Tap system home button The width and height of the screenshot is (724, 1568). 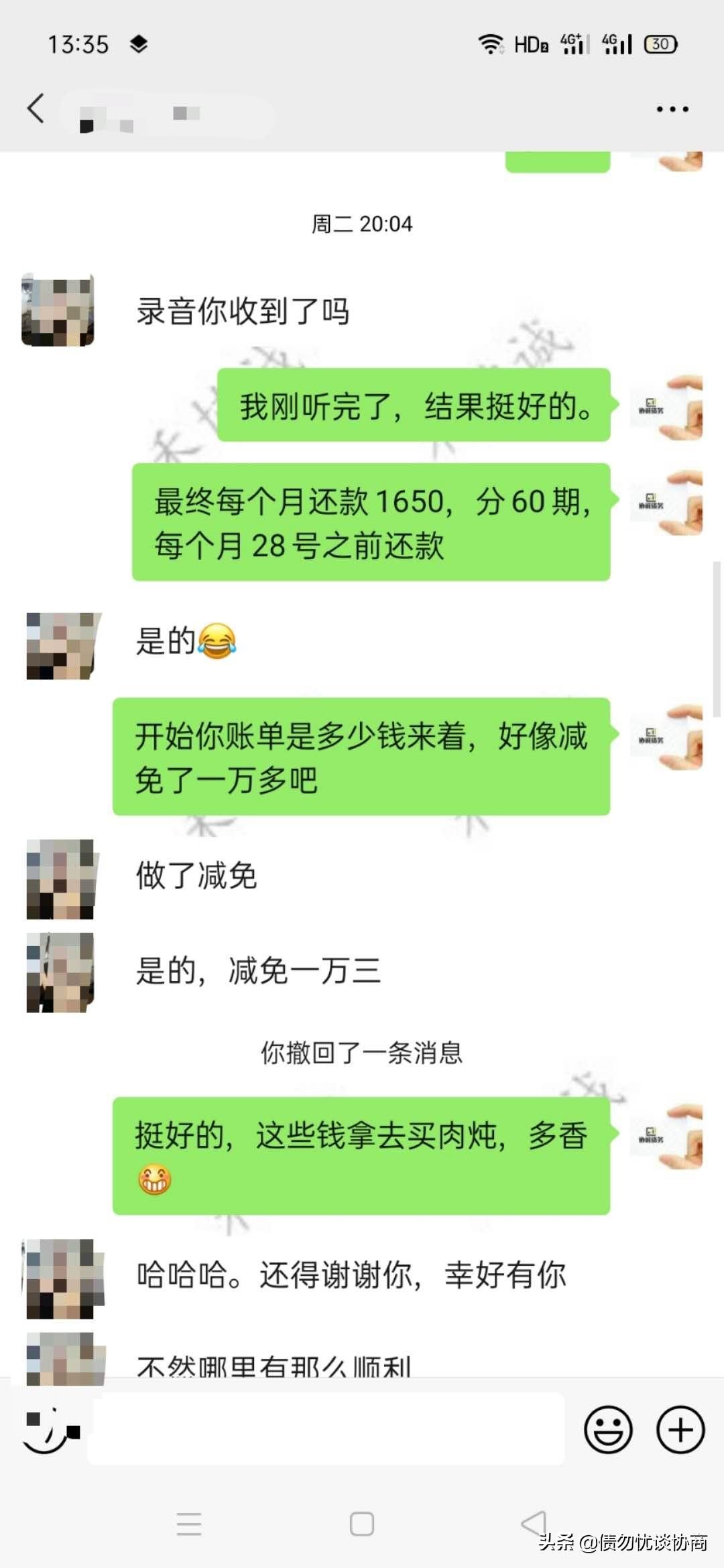click(362, 1524)
